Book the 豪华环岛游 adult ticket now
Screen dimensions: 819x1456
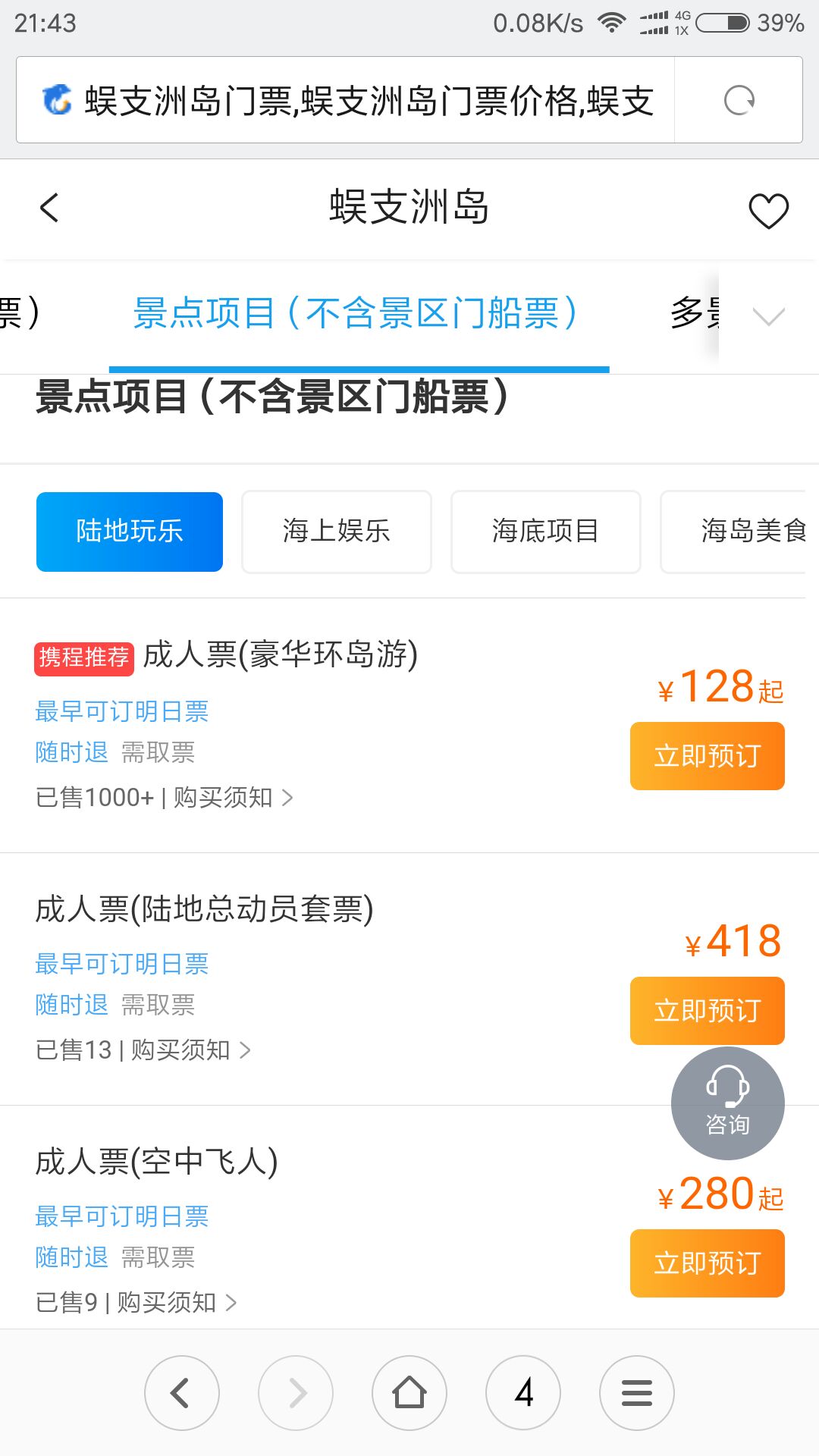[x=707, y=756]
